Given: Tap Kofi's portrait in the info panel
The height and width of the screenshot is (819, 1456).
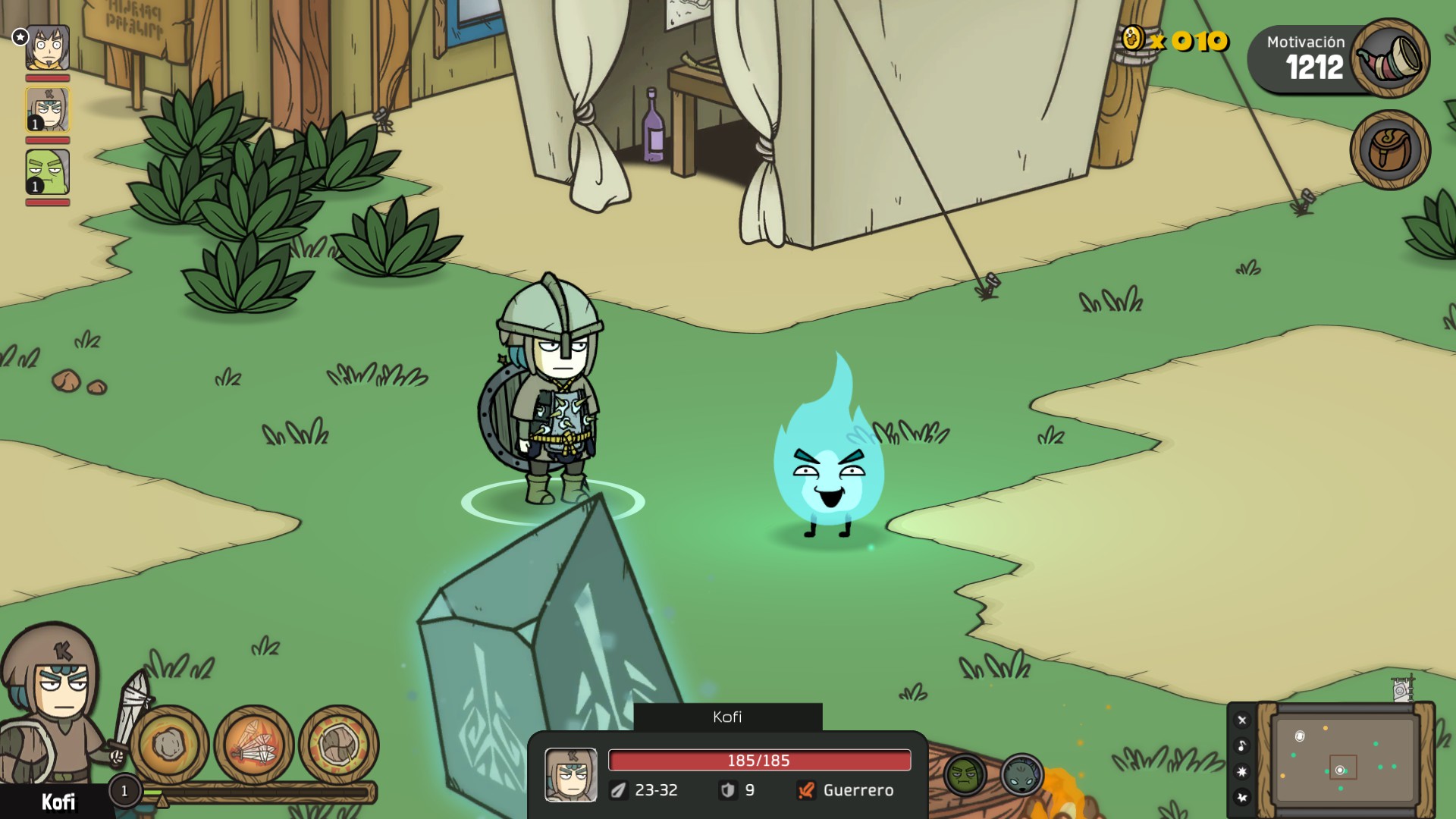Looking at the screenshot, I should pyautogui.click(x=570, y=774).
